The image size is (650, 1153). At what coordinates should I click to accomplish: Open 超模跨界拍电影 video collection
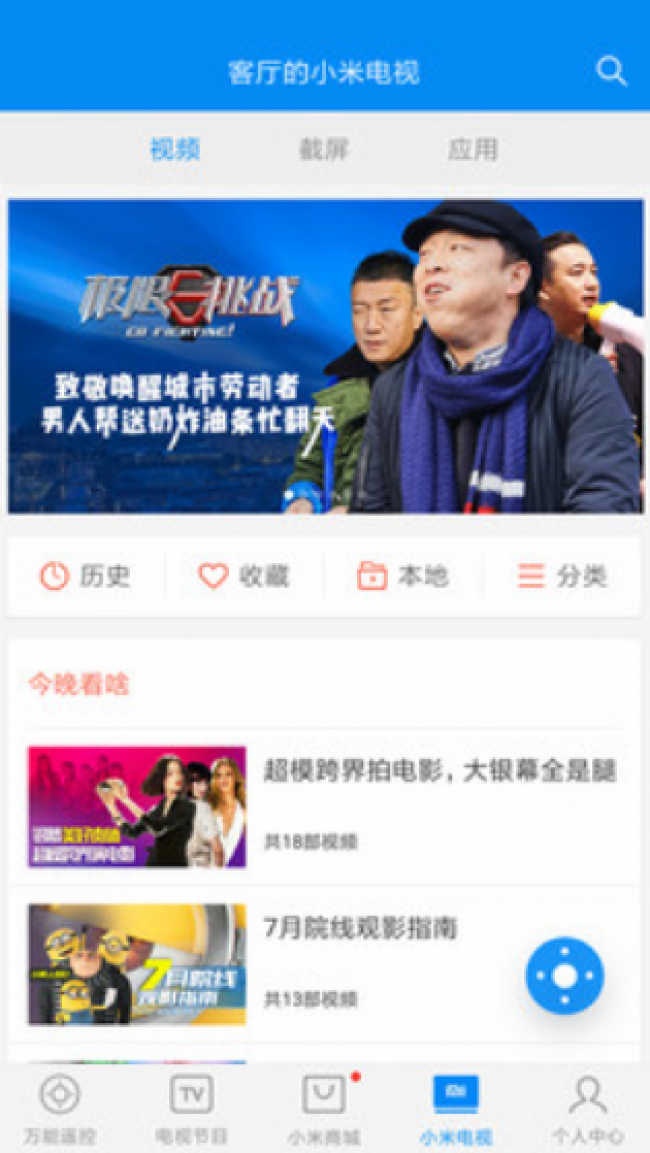pos(325,806)
